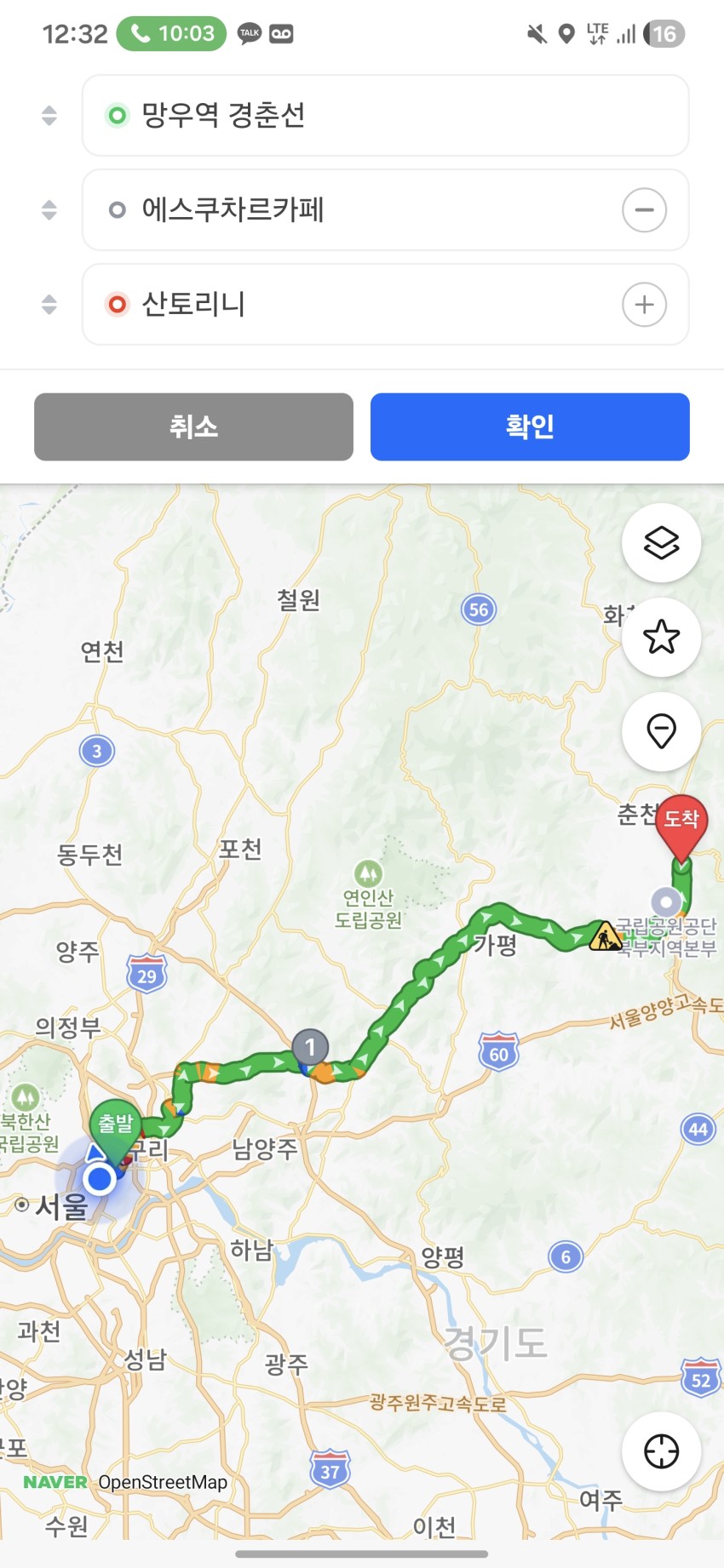
Task: Tap reorder arrows beside 산토리니
Action: [49, 305]
